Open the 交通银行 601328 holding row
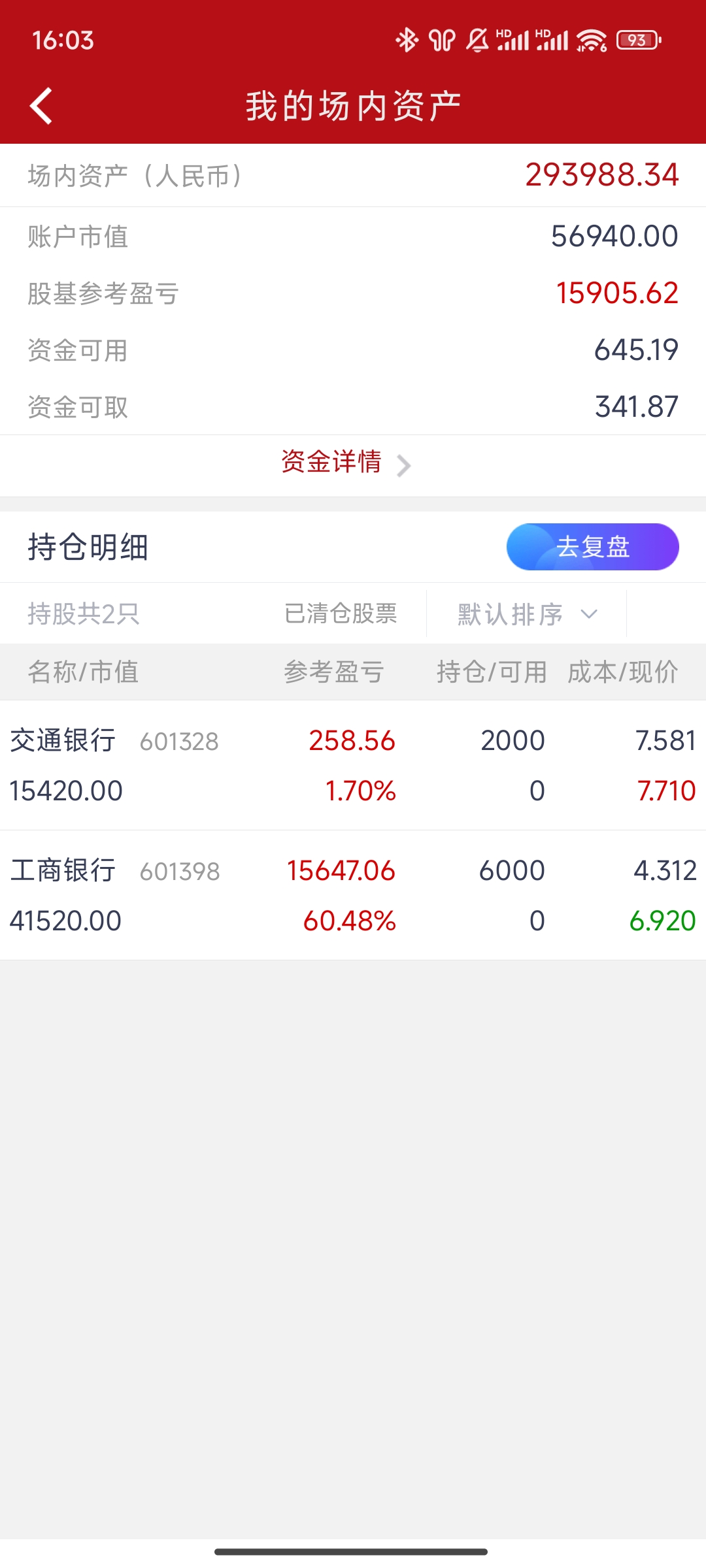706x1568 pixels. [353, 765]
